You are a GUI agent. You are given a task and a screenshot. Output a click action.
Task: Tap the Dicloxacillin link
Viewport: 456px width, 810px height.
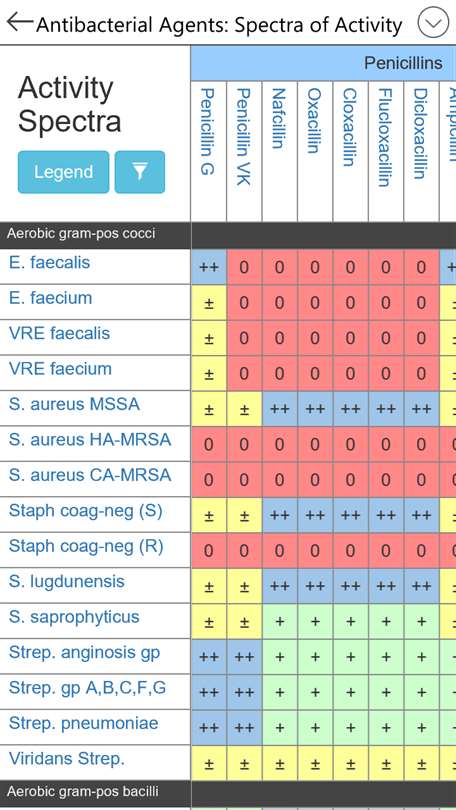[421, 133]
